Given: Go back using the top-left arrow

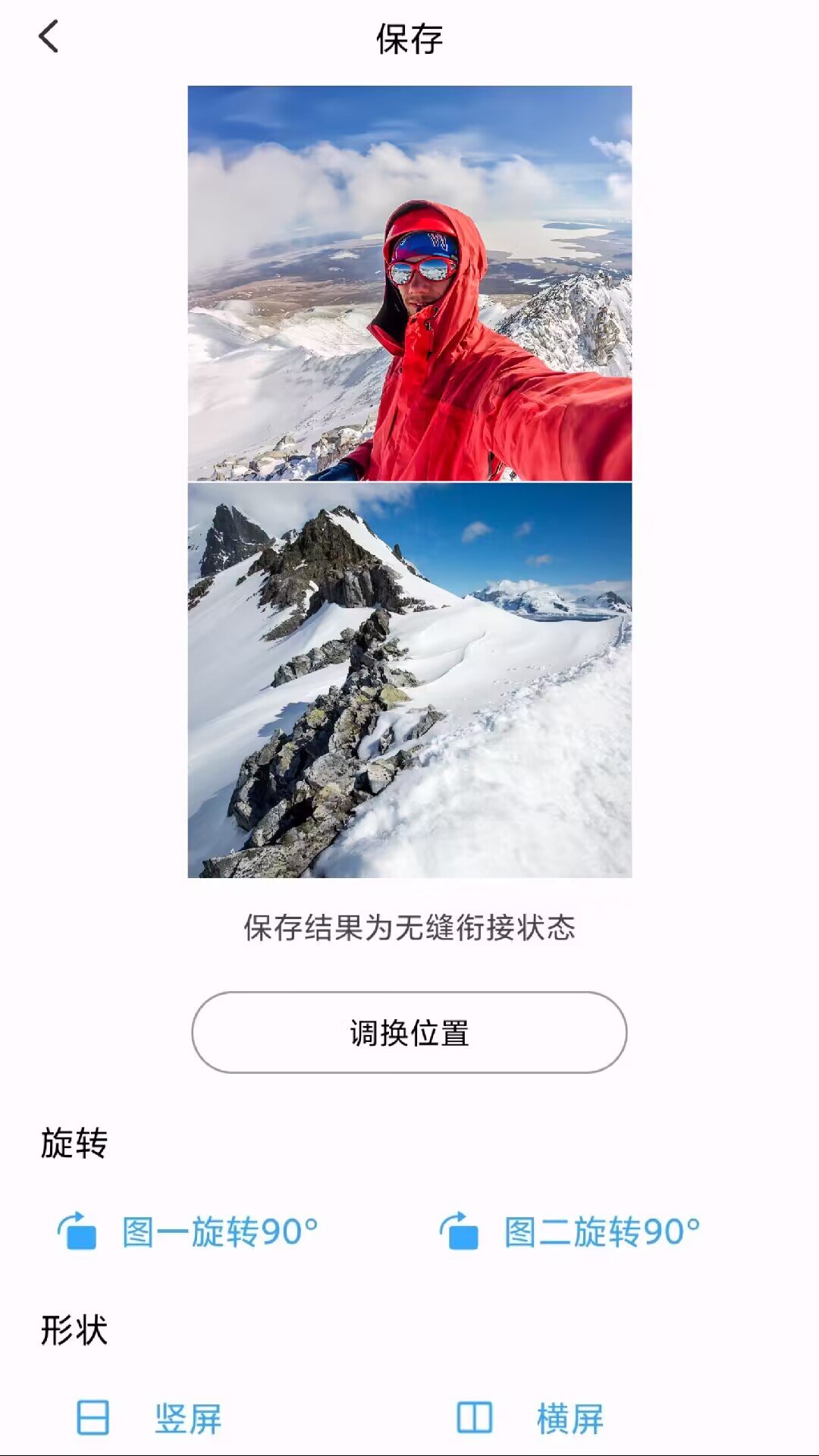Looking at the screenshot, I should (48, 36).
